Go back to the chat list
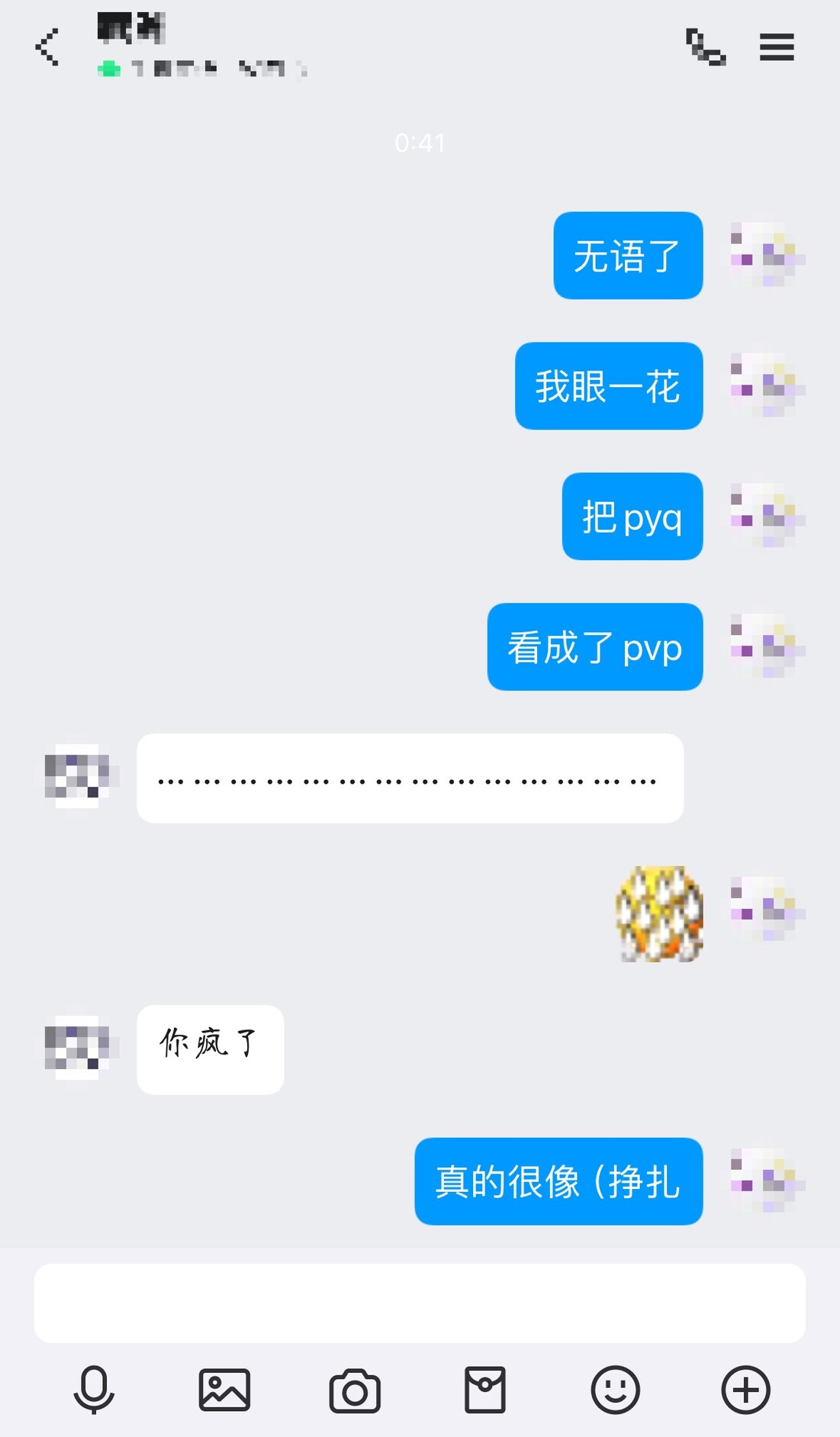Screen dimensions: 840x1437 click(47, 47)
